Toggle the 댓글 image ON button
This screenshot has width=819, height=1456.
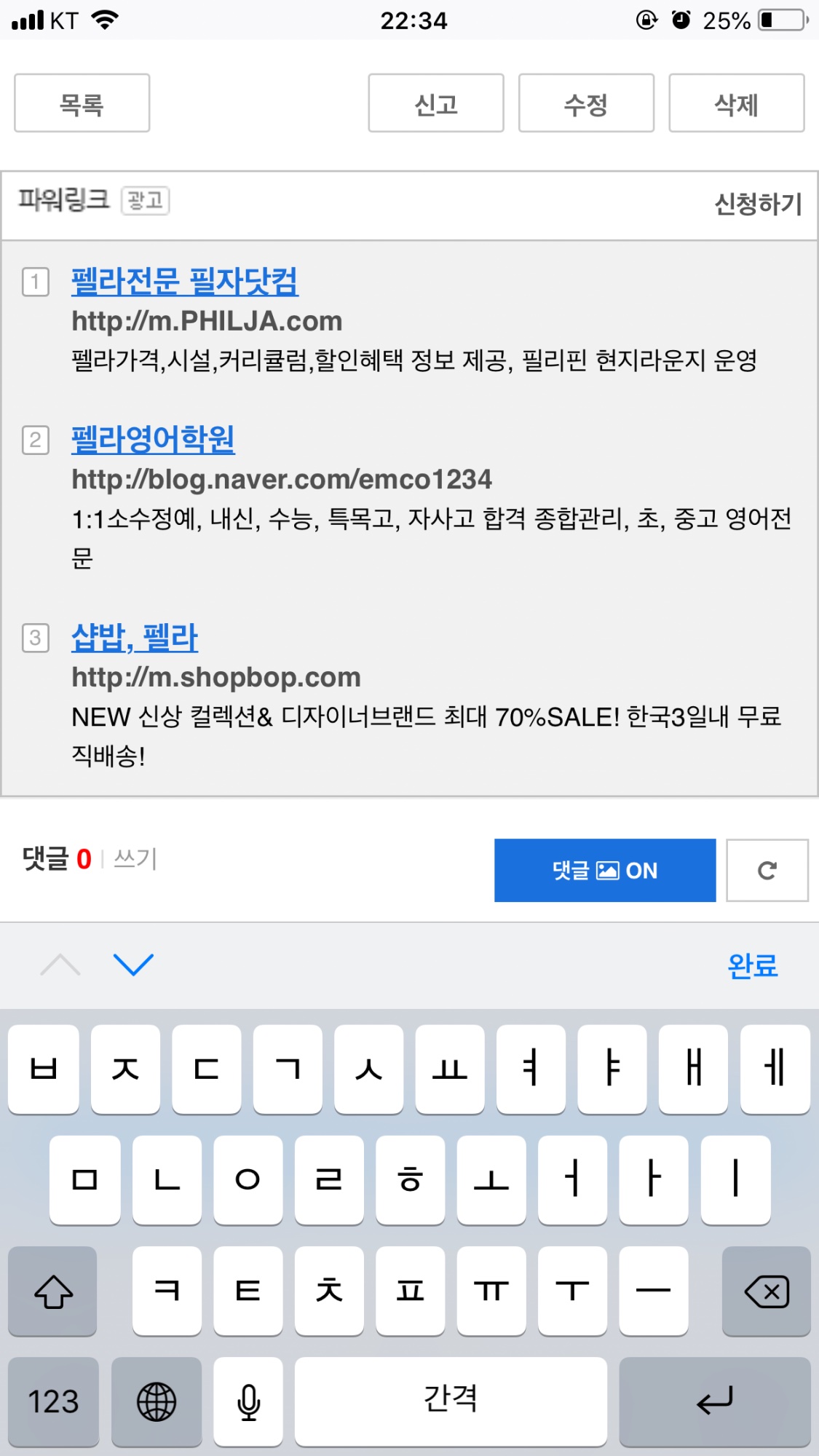click(605, 871)
